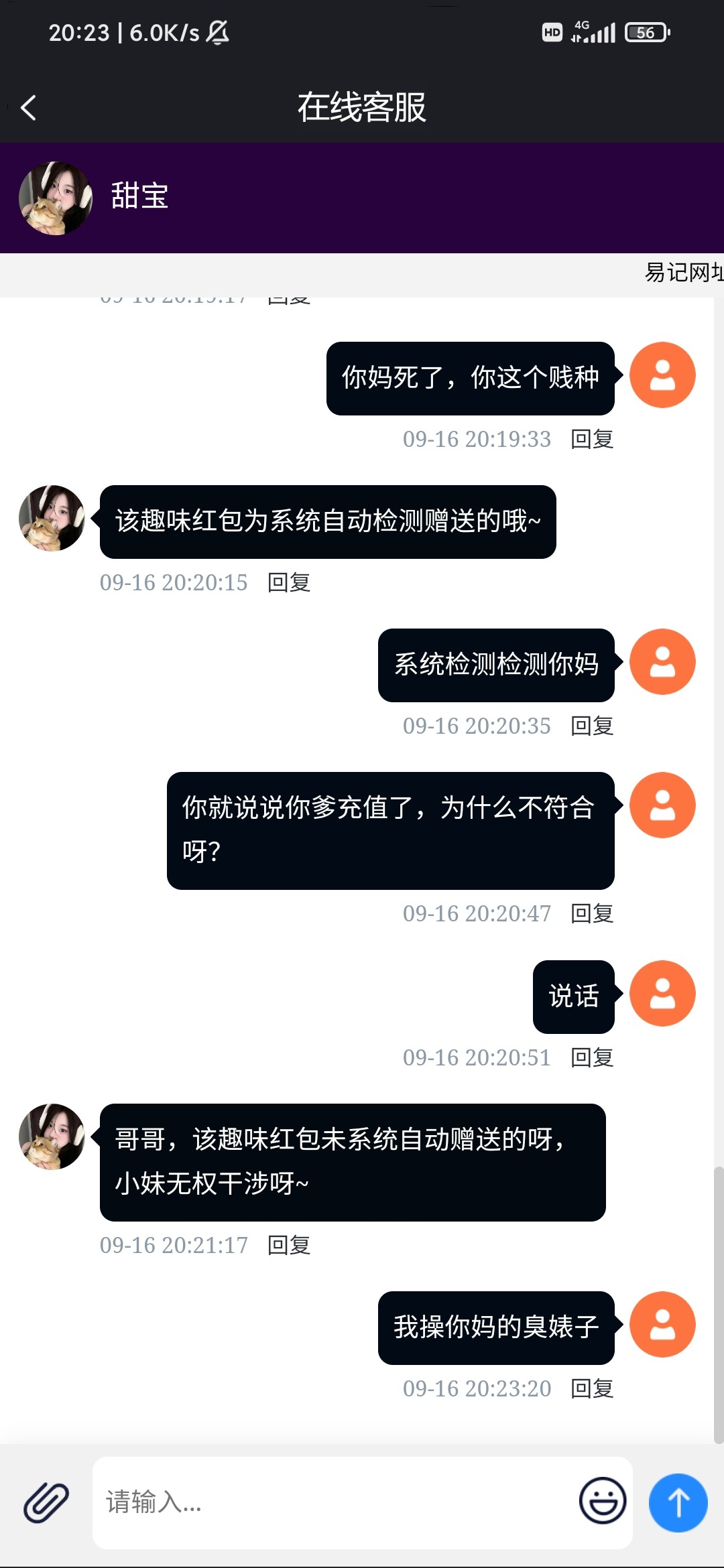724x1568 pixels.
Task: Focus the 请输入 message field
Action: point(335,1502)
